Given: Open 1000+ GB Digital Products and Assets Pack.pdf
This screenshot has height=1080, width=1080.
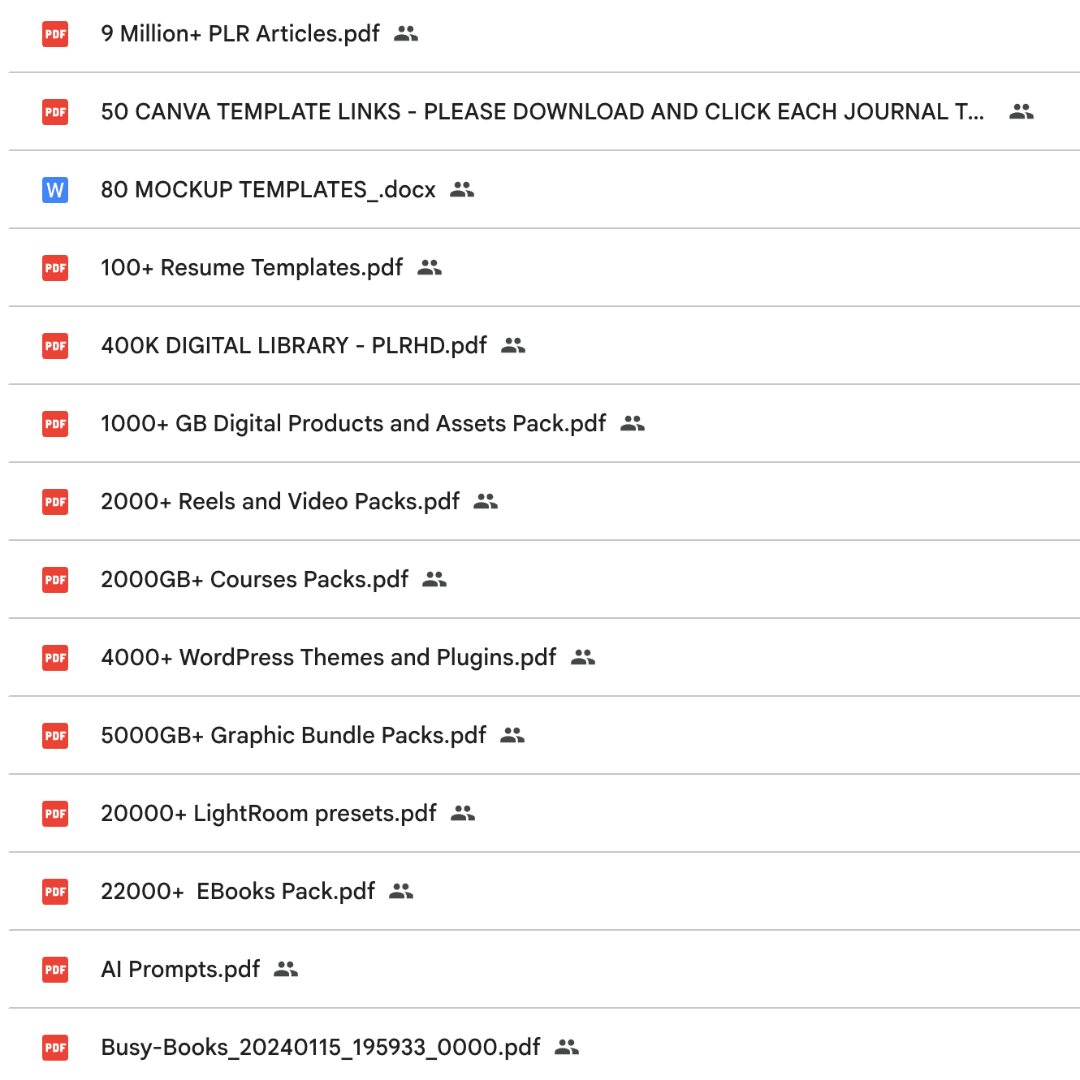Looking at the screenshot, I should coord(353,424).
